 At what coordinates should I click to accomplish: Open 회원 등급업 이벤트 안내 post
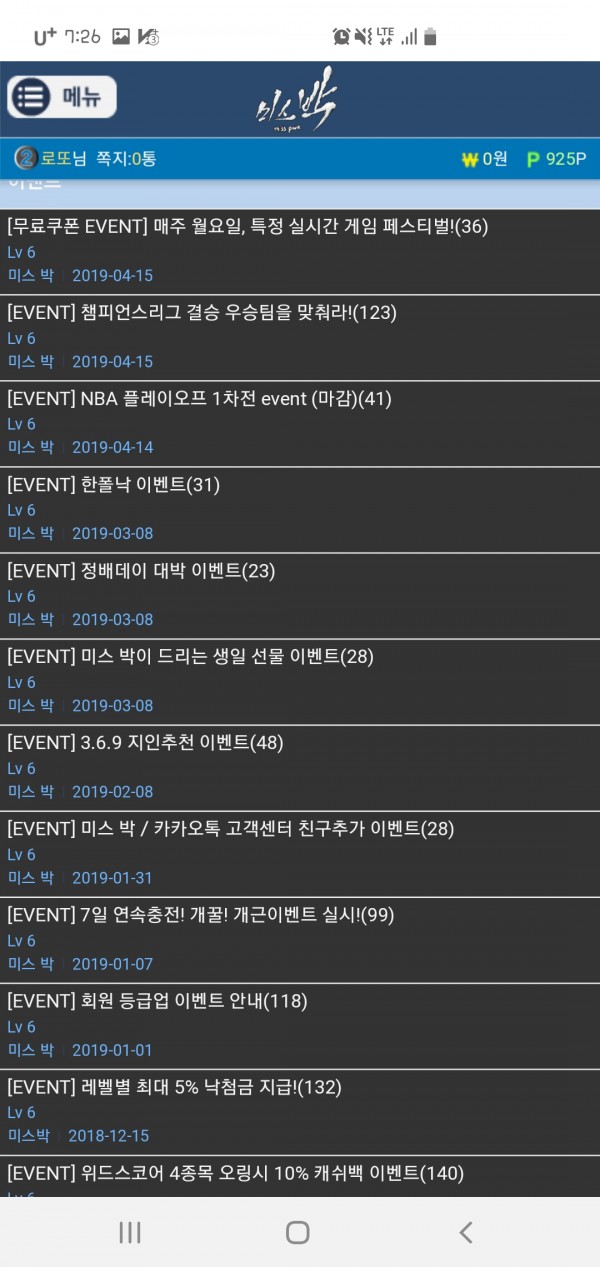[x=157, y=1001]
